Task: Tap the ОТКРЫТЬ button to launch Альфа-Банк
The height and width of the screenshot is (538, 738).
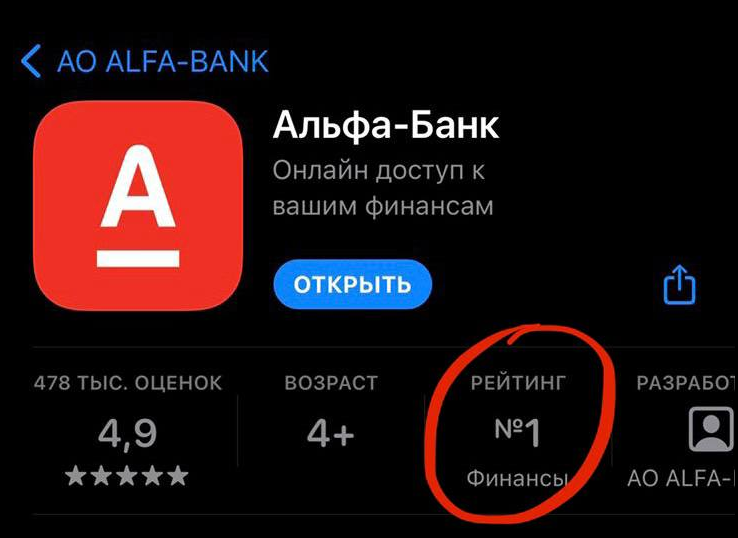Action: point(352,285)
